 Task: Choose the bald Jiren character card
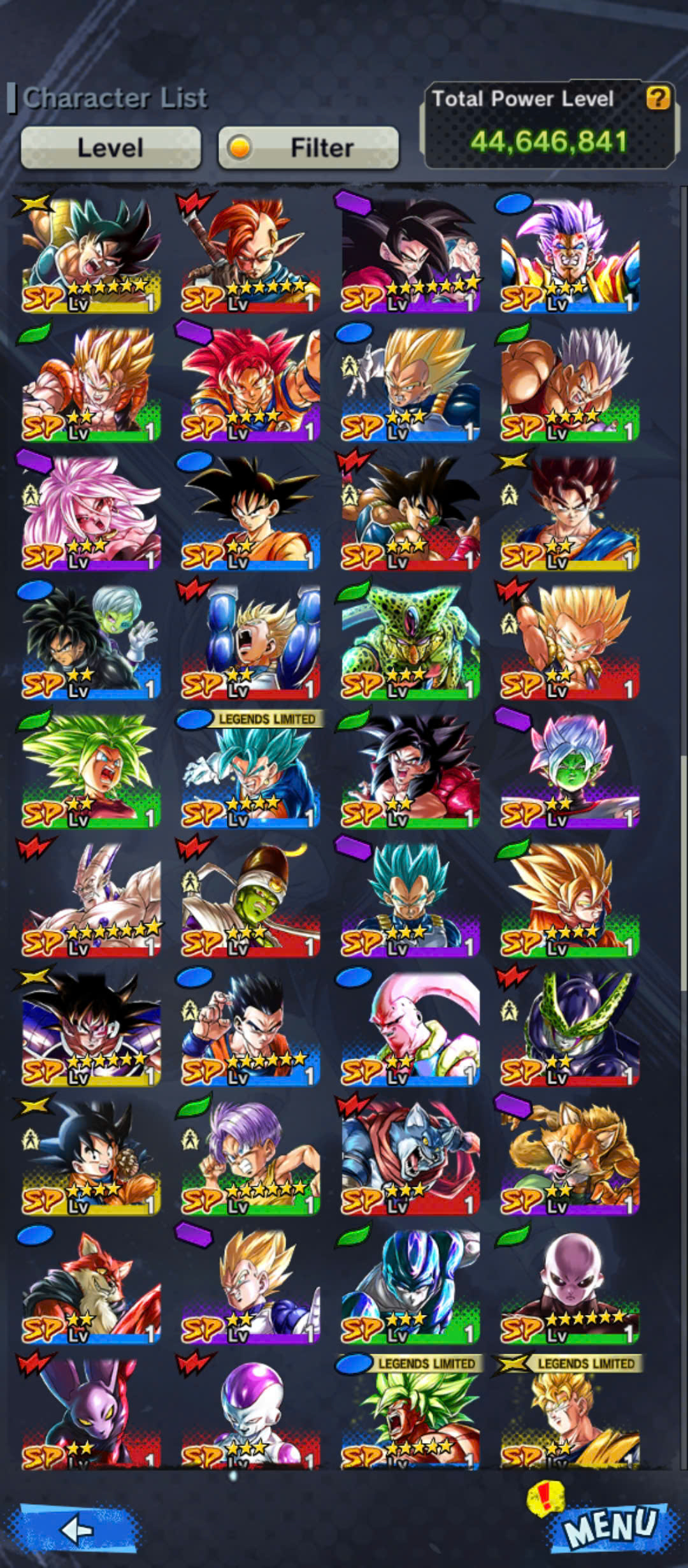point(570,1284)
